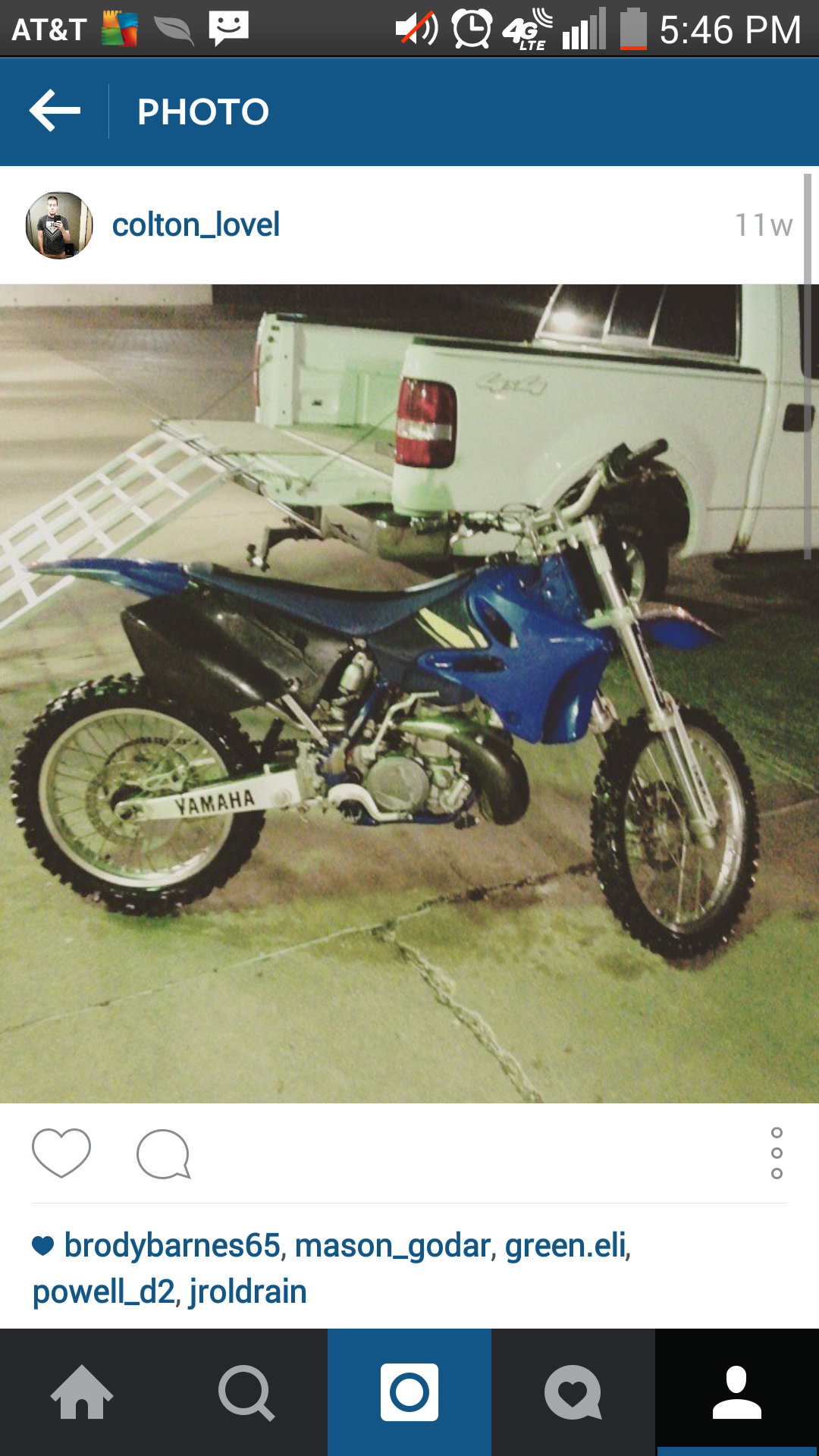Open the Activity heart tab
Viewport: 819px width, 1456px height.
573,1392
